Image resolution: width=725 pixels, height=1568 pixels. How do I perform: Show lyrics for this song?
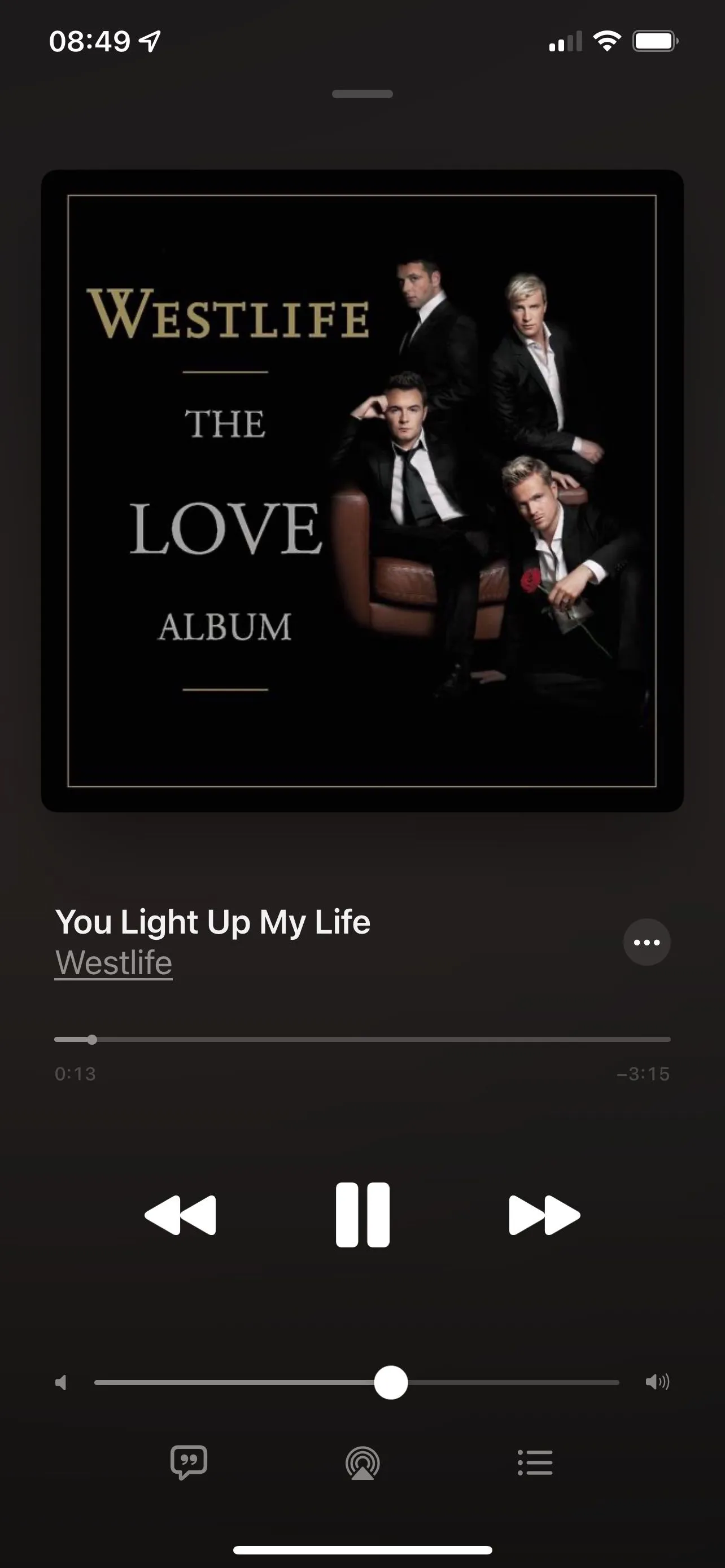189,1462
